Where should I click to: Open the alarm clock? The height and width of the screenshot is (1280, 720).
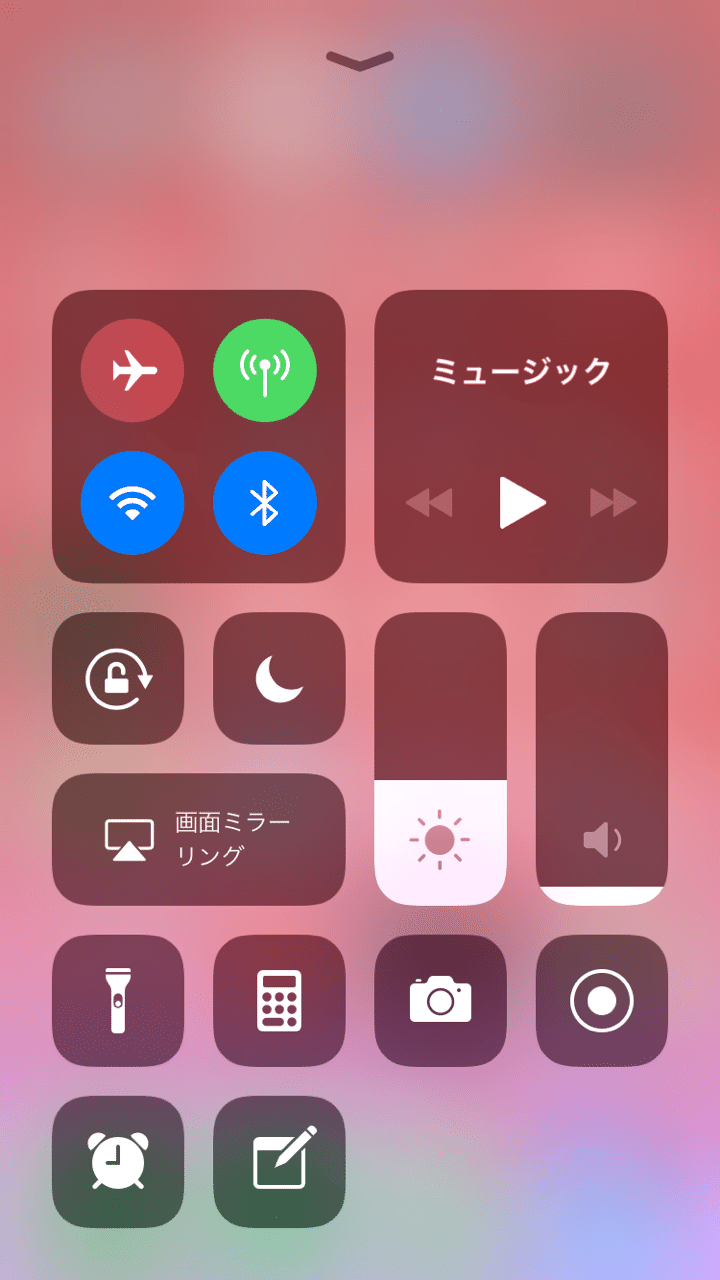(x=118, y=1162)
